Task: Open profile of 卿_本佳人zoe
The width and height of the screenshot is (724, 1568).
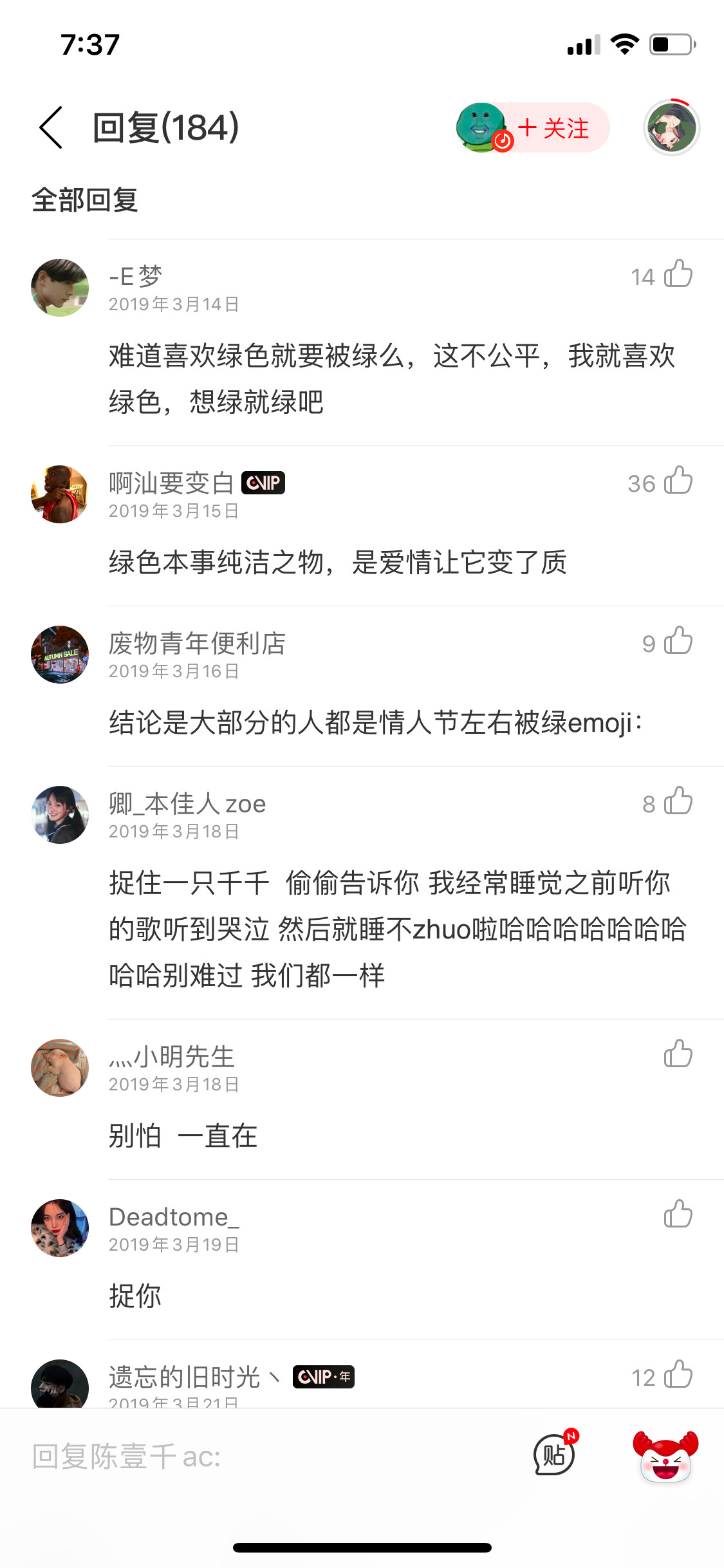Action: pyautogui.click(x=60, y=815)
